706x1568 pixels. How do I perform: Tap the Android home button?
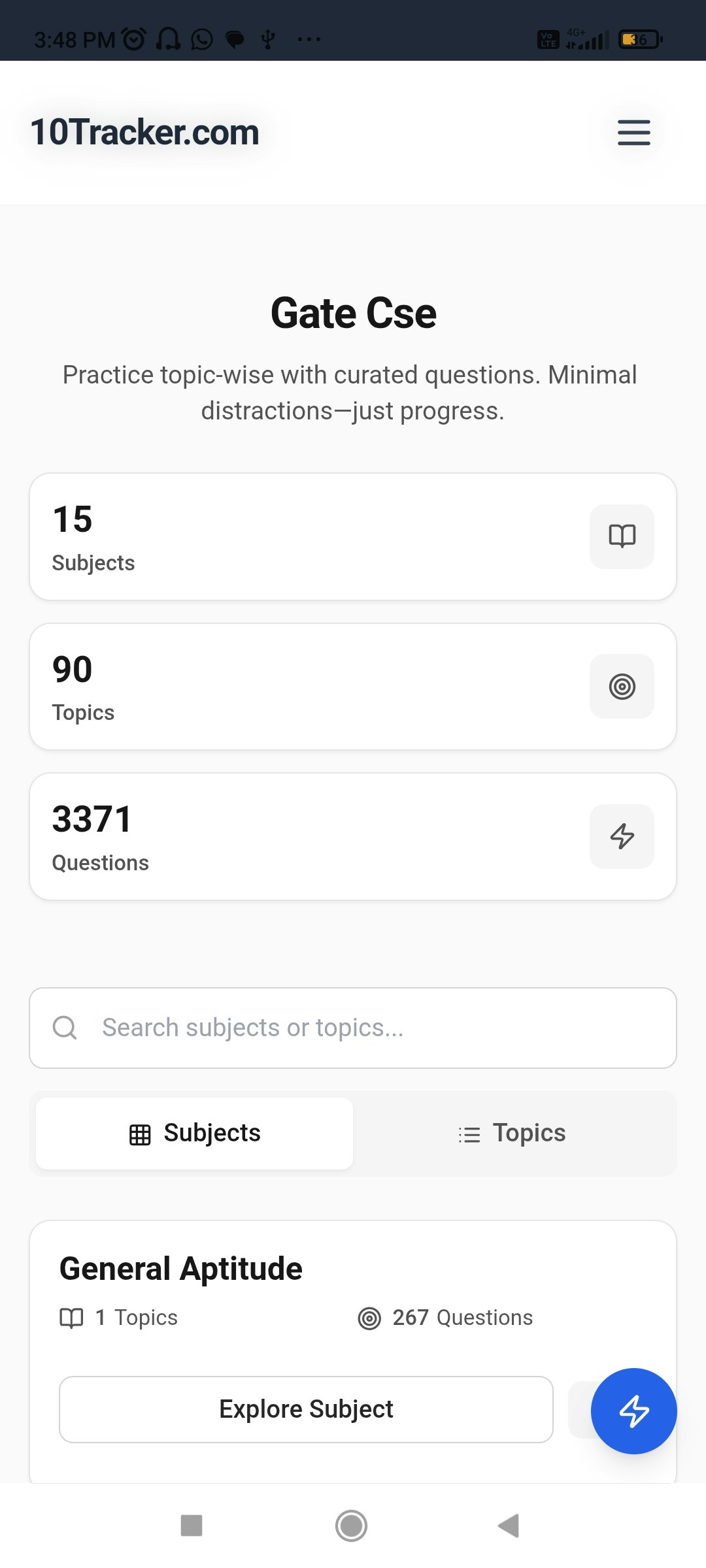pyautogui.click(x=351, y=1526)
